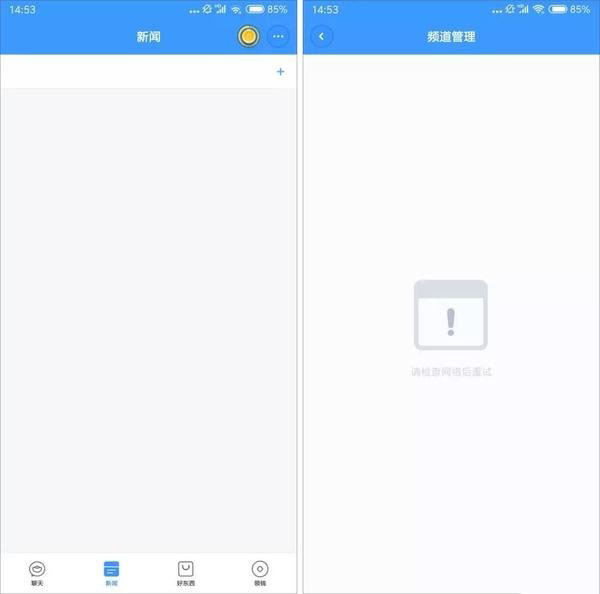Viewport: 600px width, 594px height.
Task: Switch to the 聊天 tab
Action: point(37,572)
